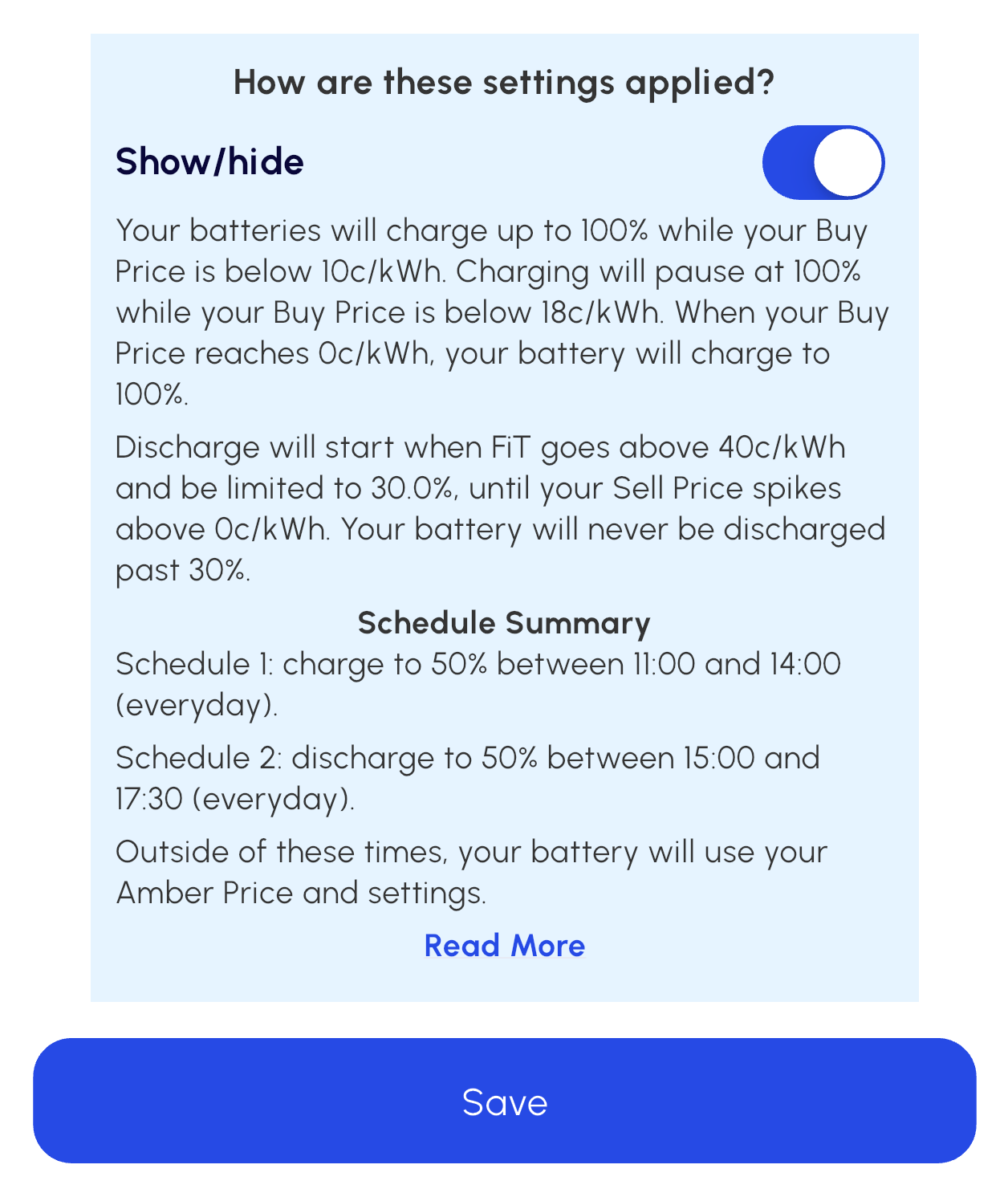Toggle off the Show/hide switch
This screenshot has height=1185, width=1008.
point(823,162)
